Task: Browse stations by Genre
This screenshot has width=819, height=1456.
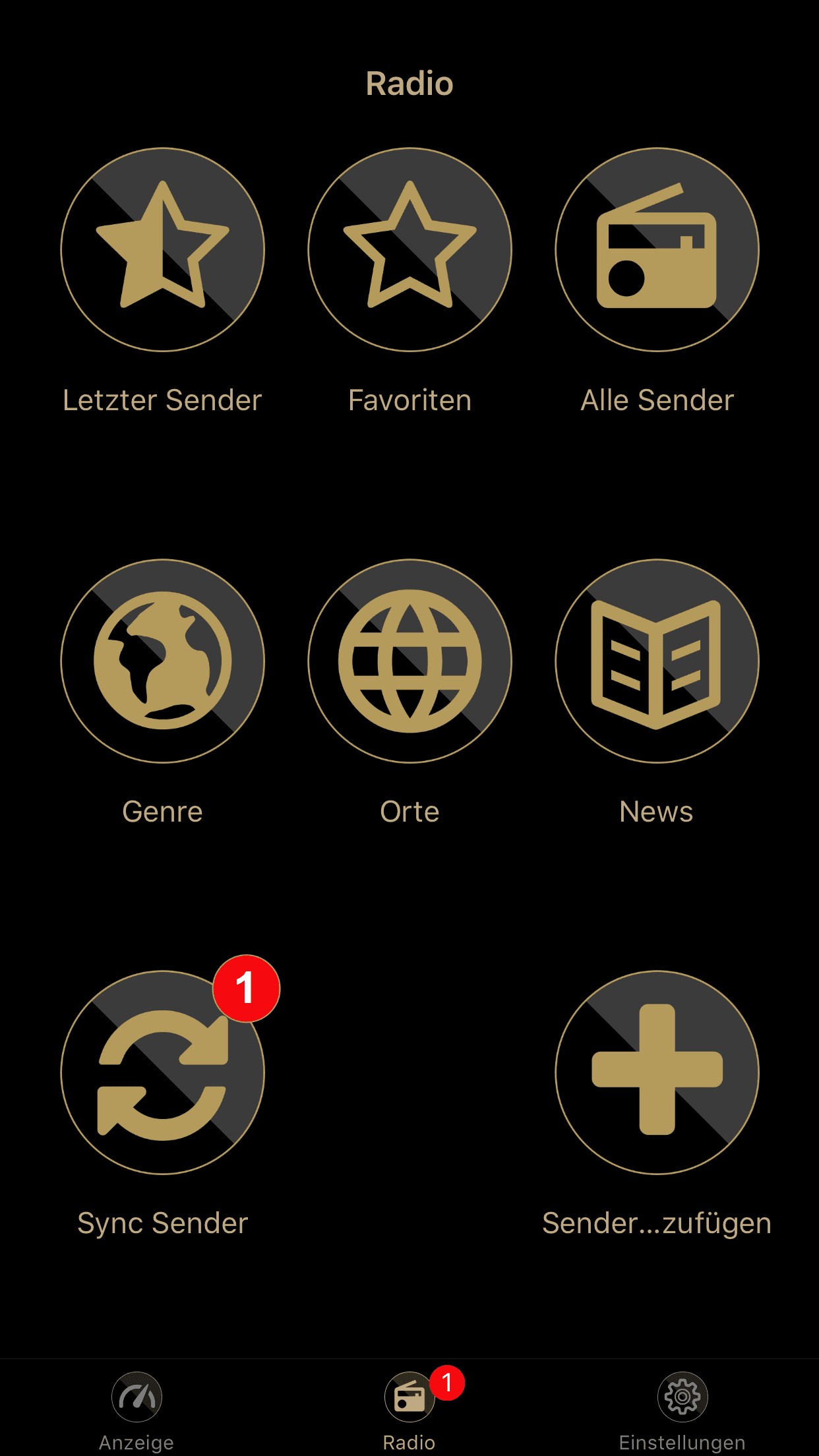Action: [x=163, y=661]
